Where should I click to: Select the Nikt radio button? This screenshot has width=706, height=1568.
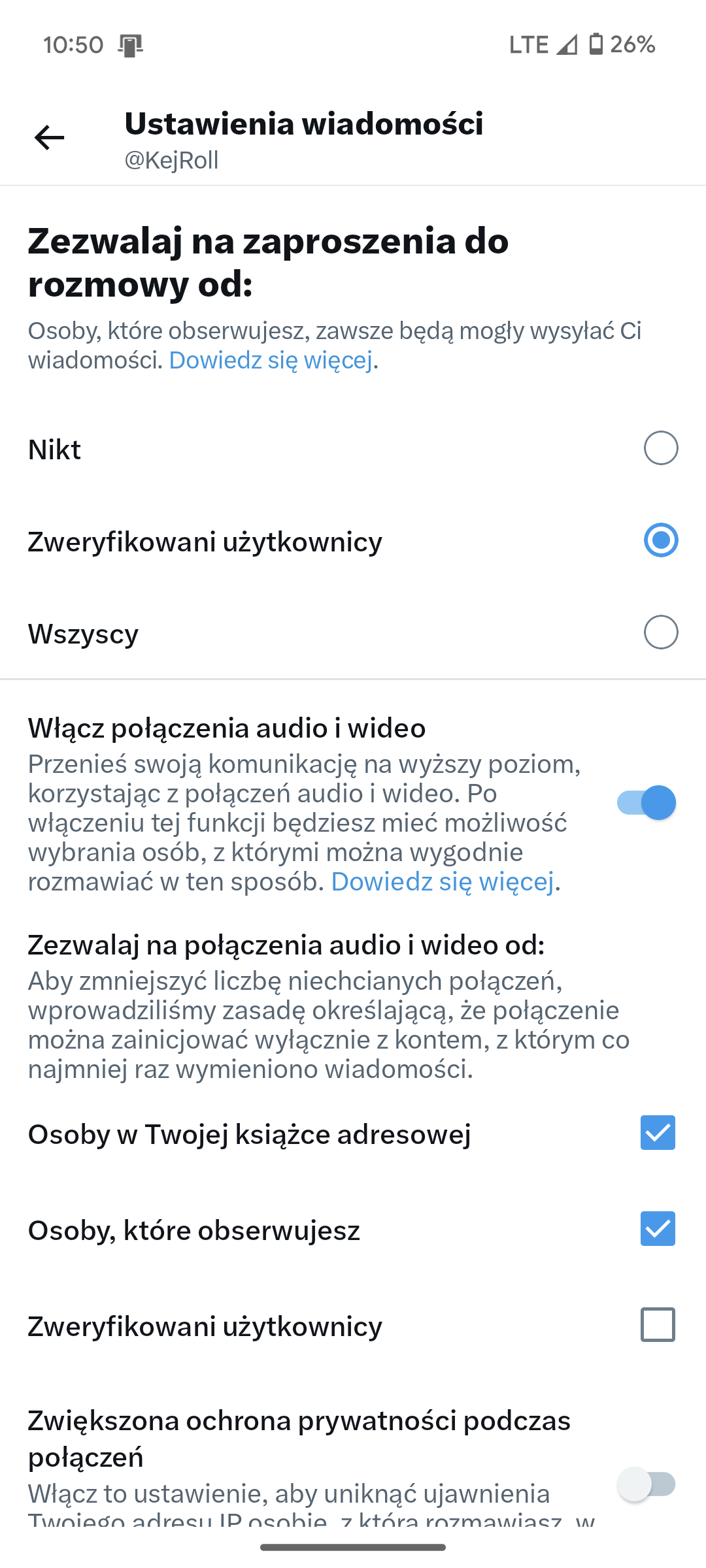click(x=660, y=448)
